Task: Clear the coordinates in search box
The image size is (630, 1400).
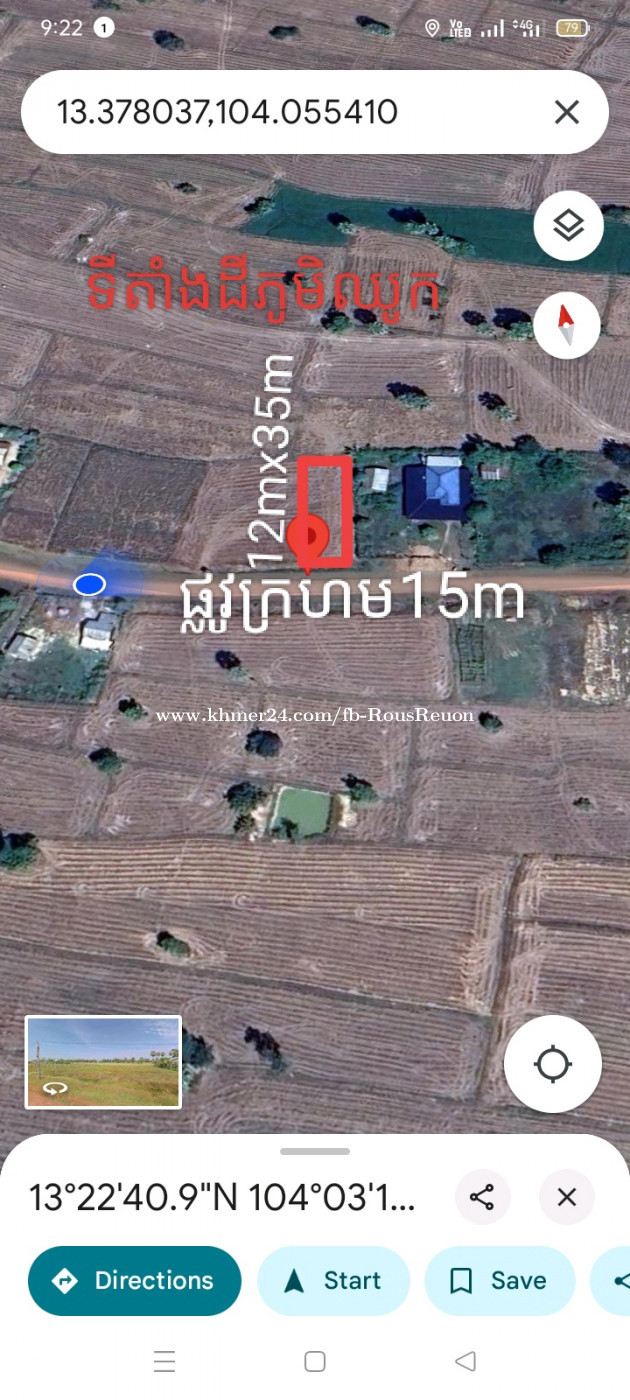Action: coord(566,112)
